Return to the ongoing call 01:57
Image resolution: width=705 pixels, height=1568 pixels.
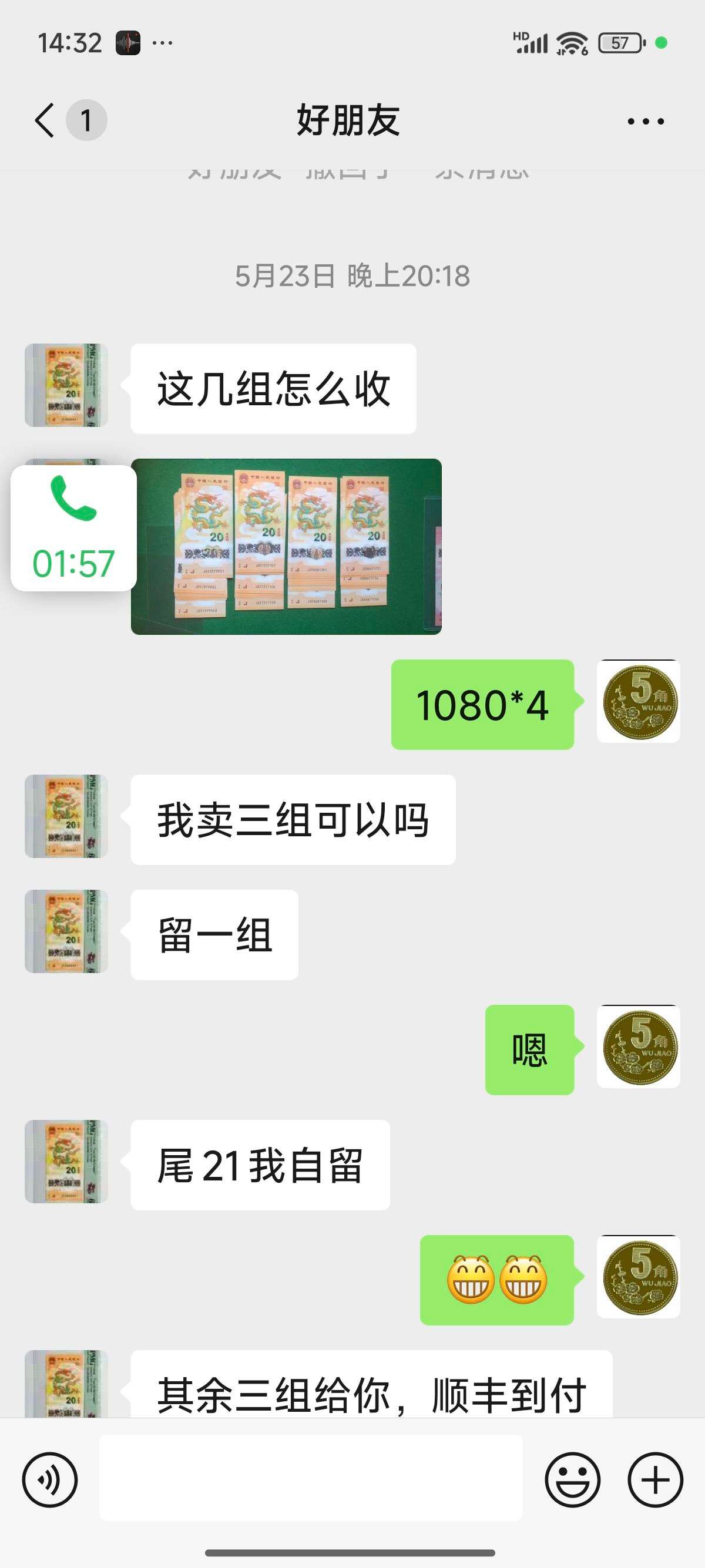(73, 528)
